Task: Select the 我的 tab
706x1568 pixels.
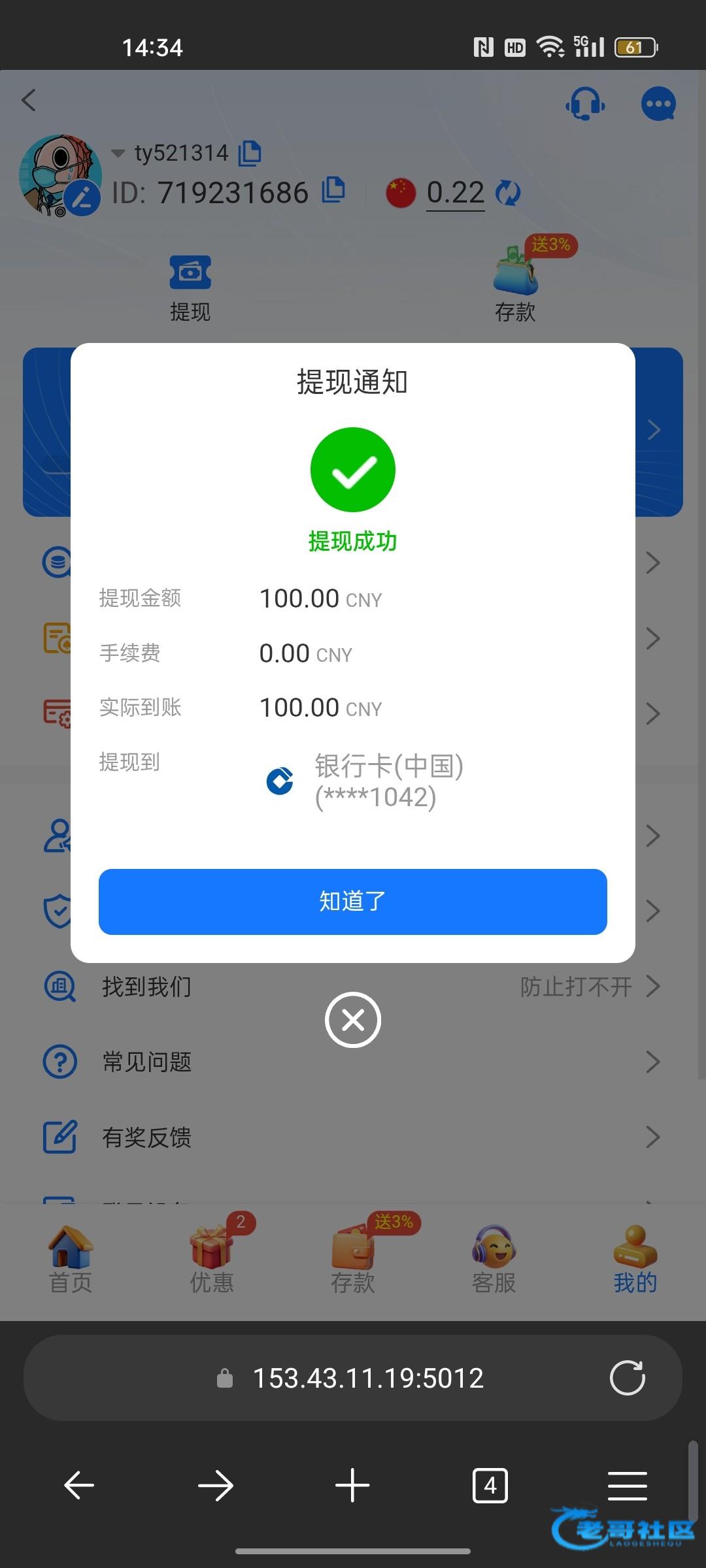Action: pyautogui.click(x=635, y=1261)
